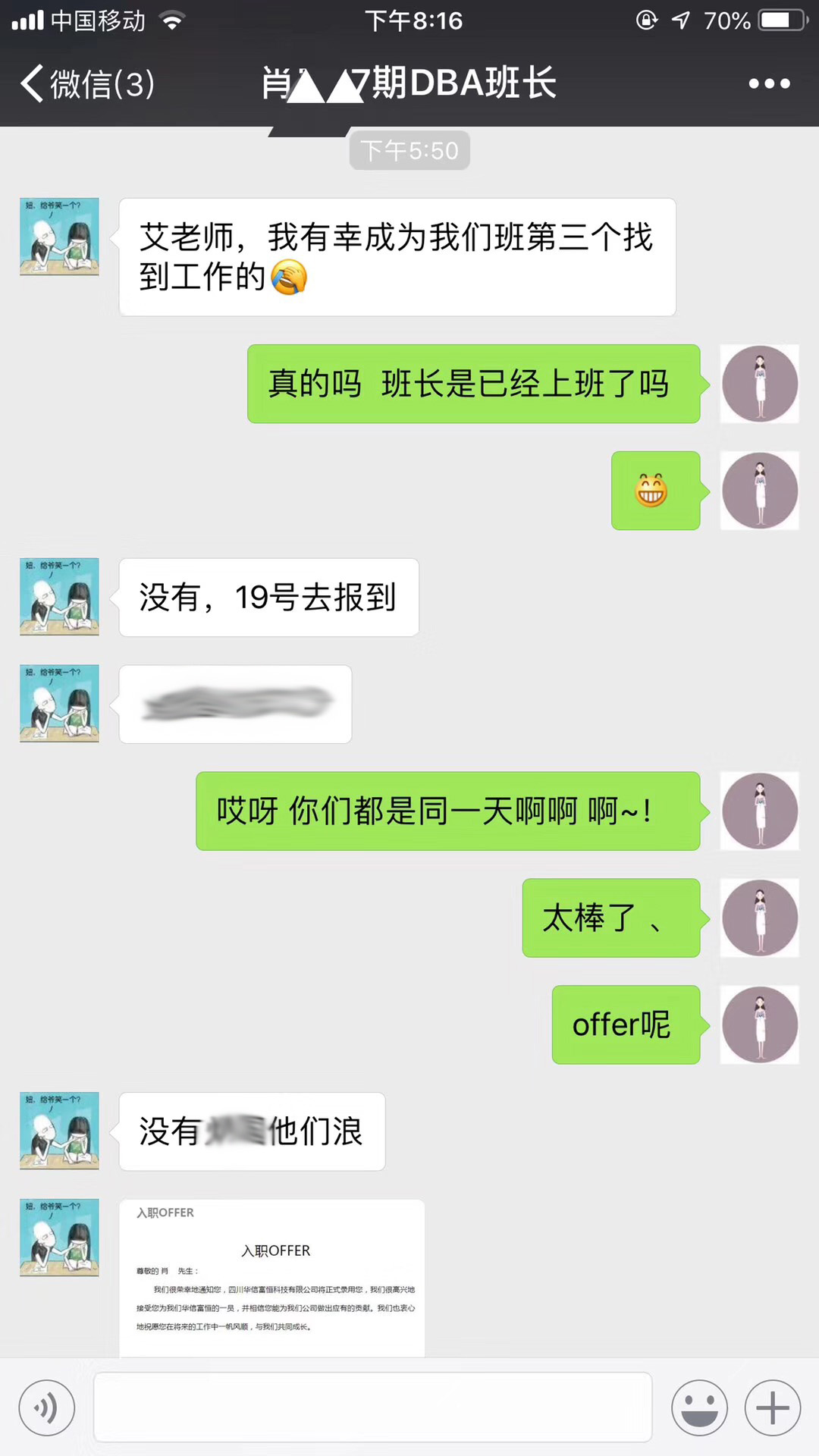View own avatar beside offer呢 message

pyautogui.click(x=759, y=1025)
